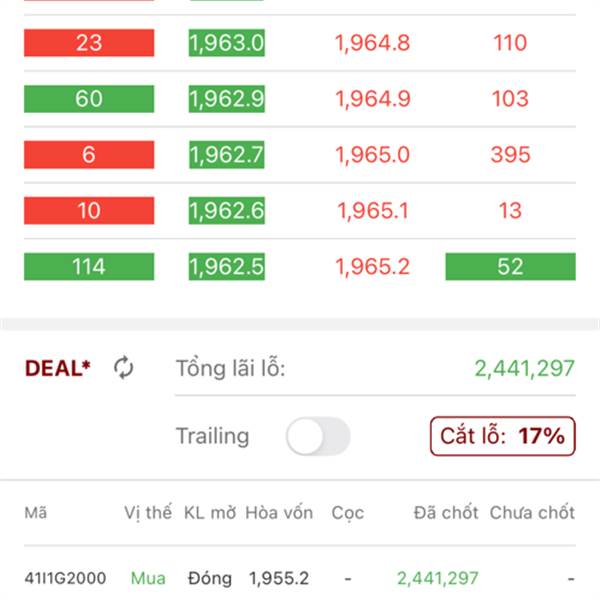600x600 pixels.
Task: Open the Cắt lỗ 17% setting
Action: [x=502, y=436]
